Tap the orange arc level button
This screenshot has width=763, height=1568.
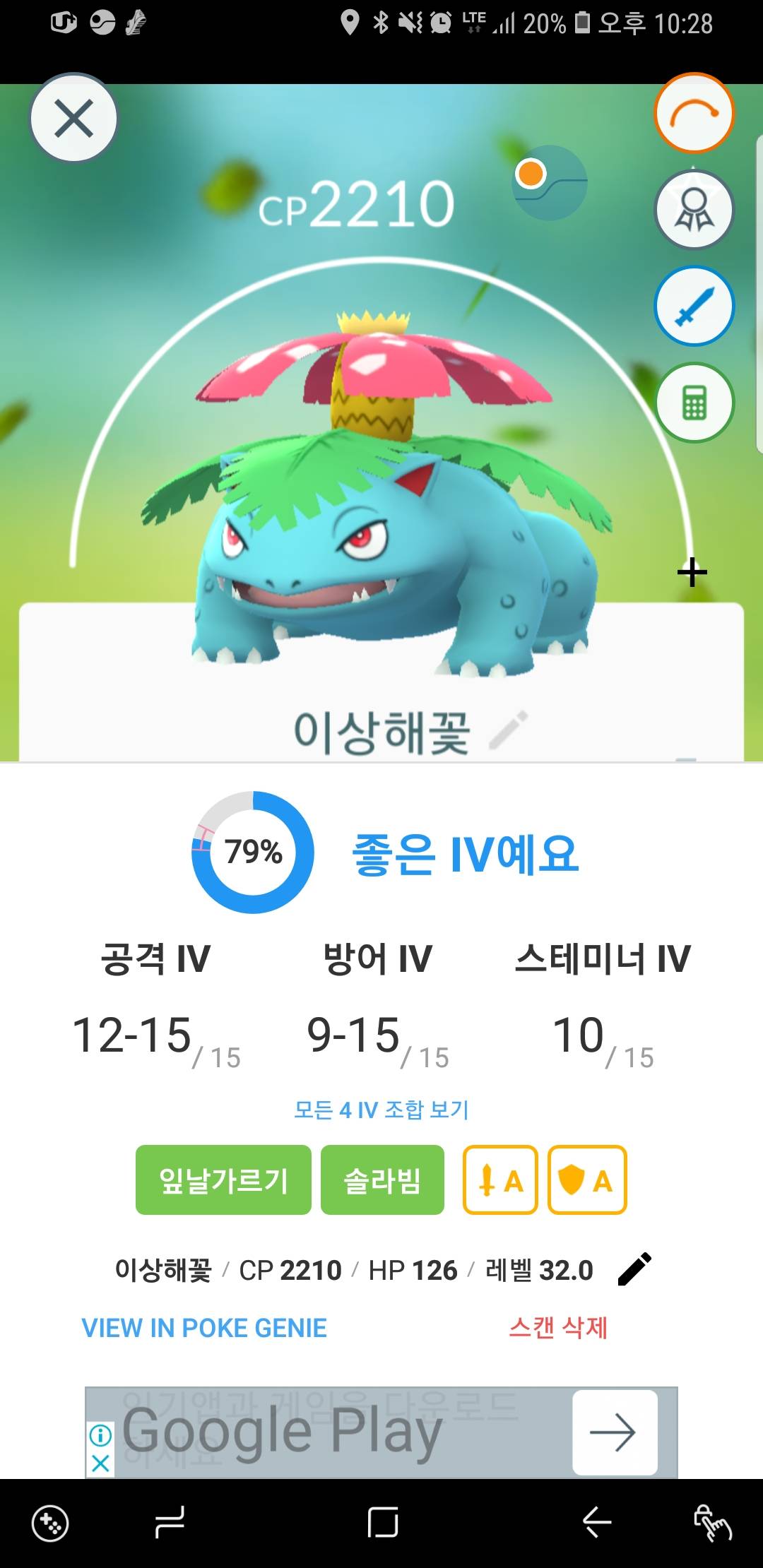point(694,113)
